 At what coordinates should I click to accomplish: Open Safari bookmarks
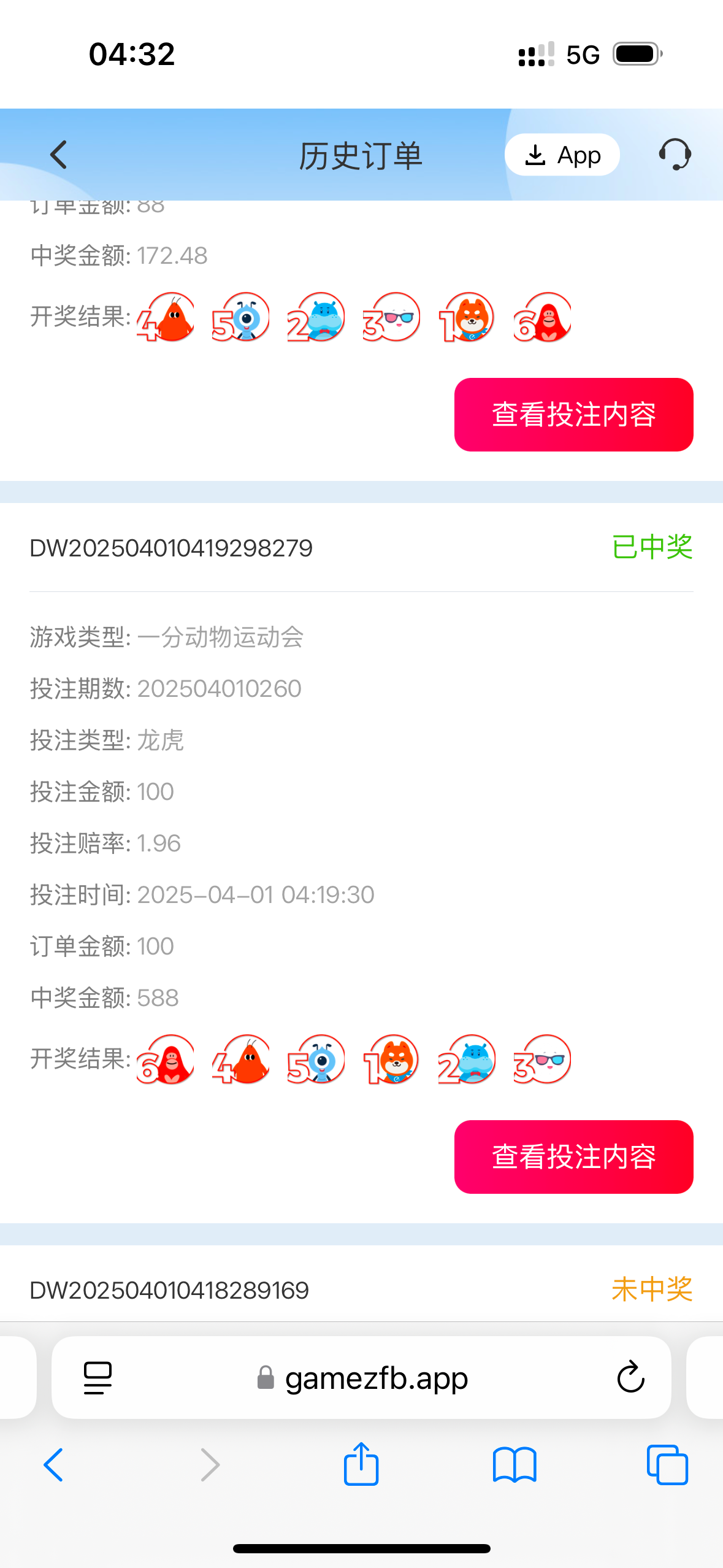[515, 1465]
